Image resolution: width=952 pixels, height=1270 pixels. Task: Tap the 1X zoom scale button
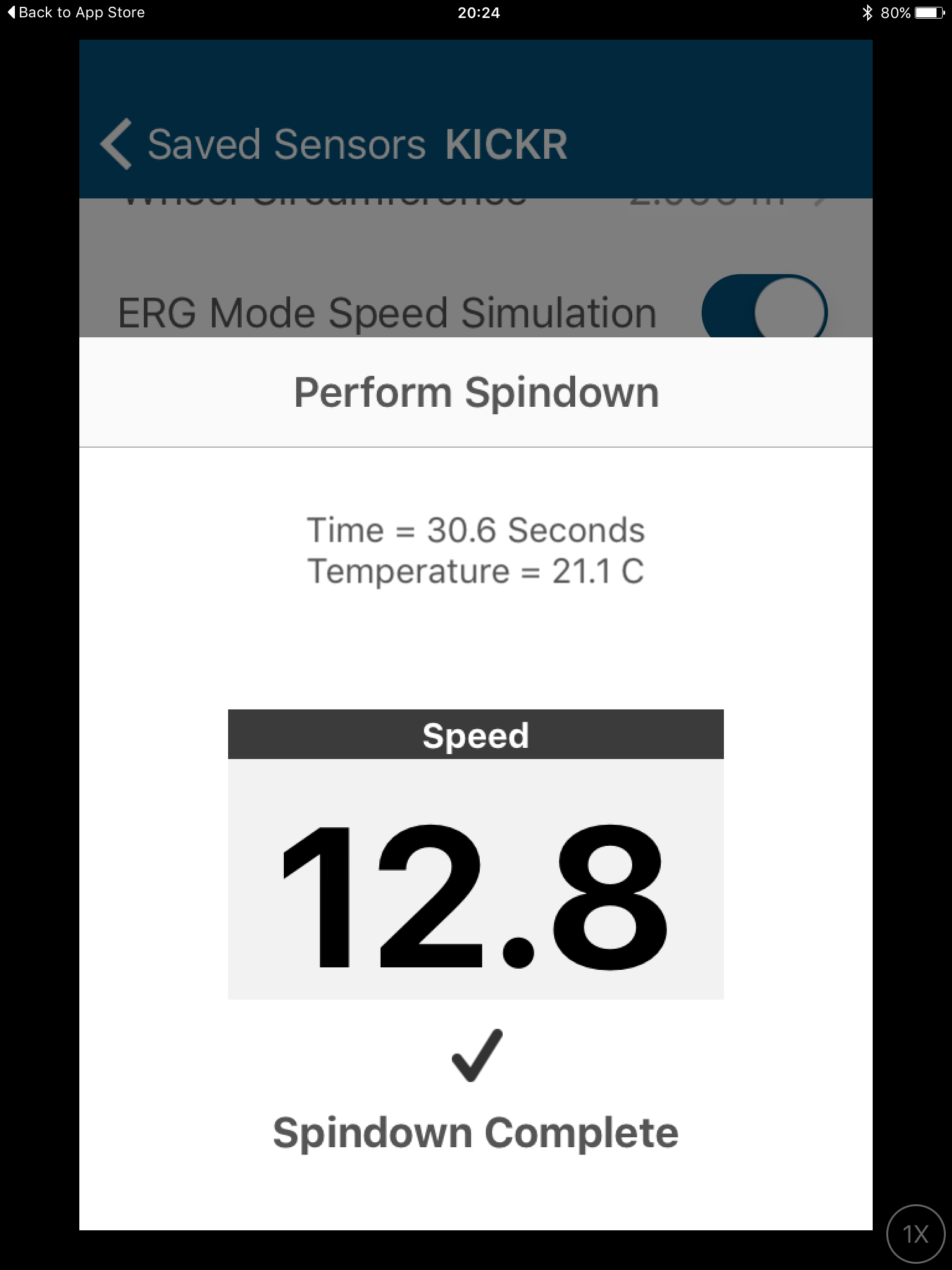click(x=915, y=1233)
